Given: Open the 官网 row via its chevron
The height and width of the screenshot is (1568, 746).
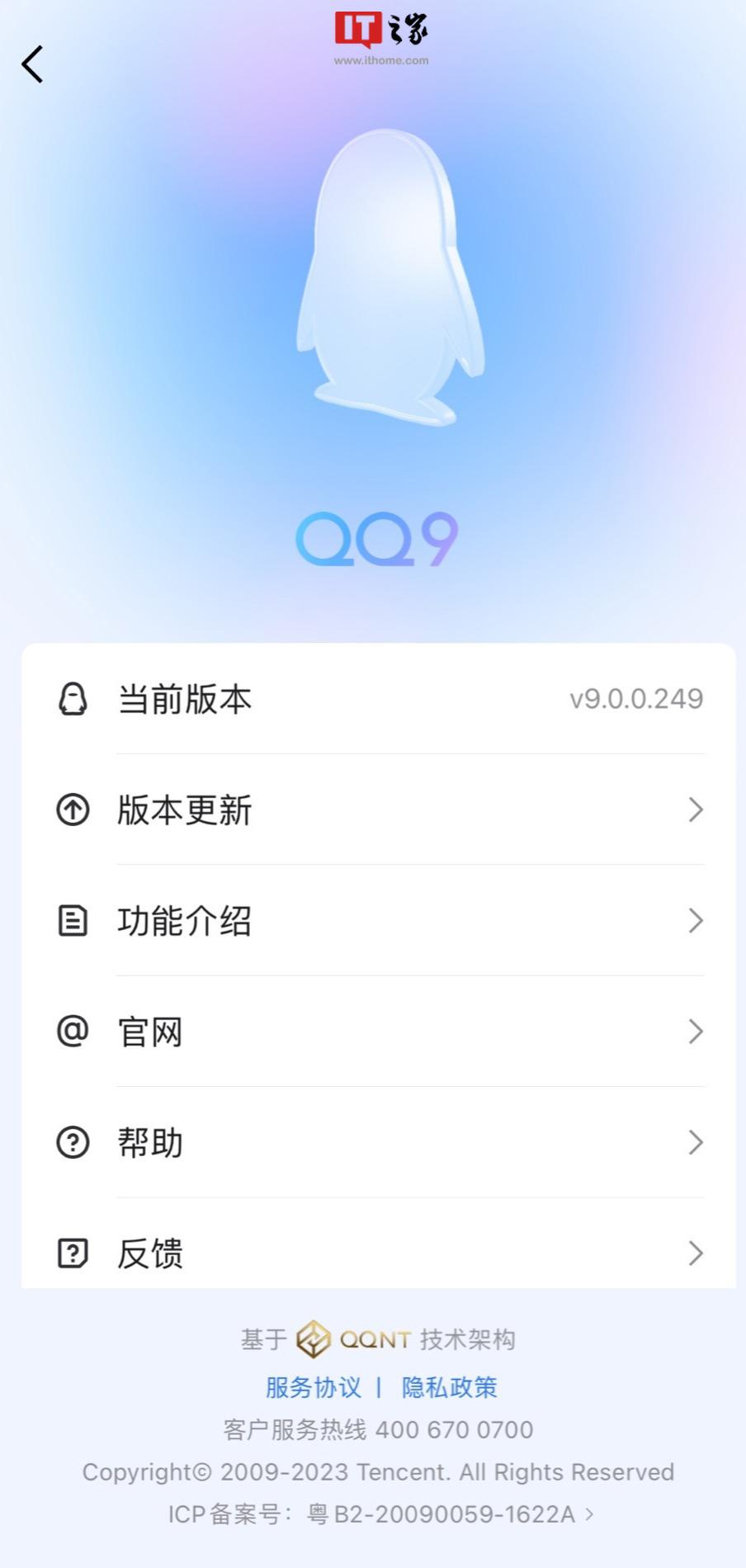Looking at the screenshot, I should pos(694,1032).
